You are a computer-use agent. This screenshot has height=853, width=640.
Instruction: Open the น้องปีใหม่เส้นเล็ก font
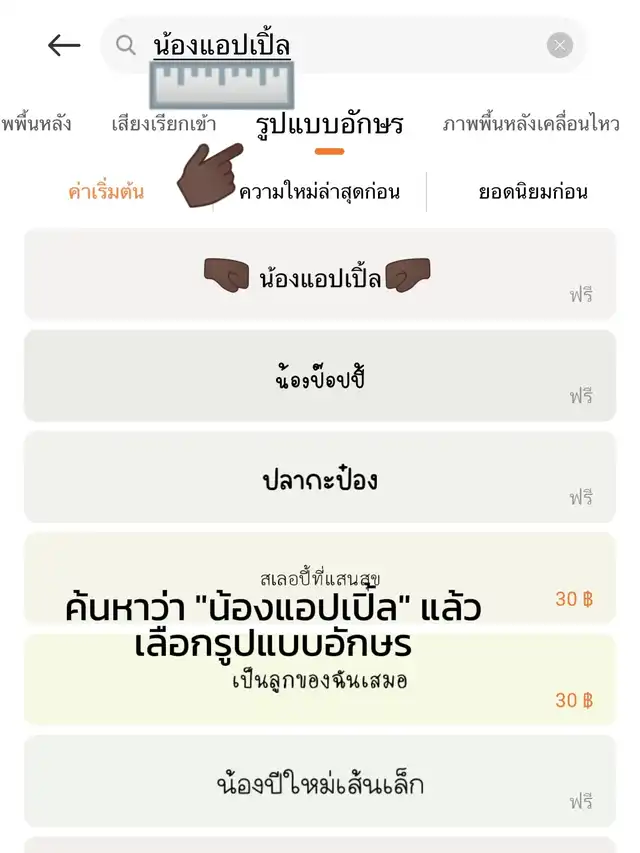320,782
